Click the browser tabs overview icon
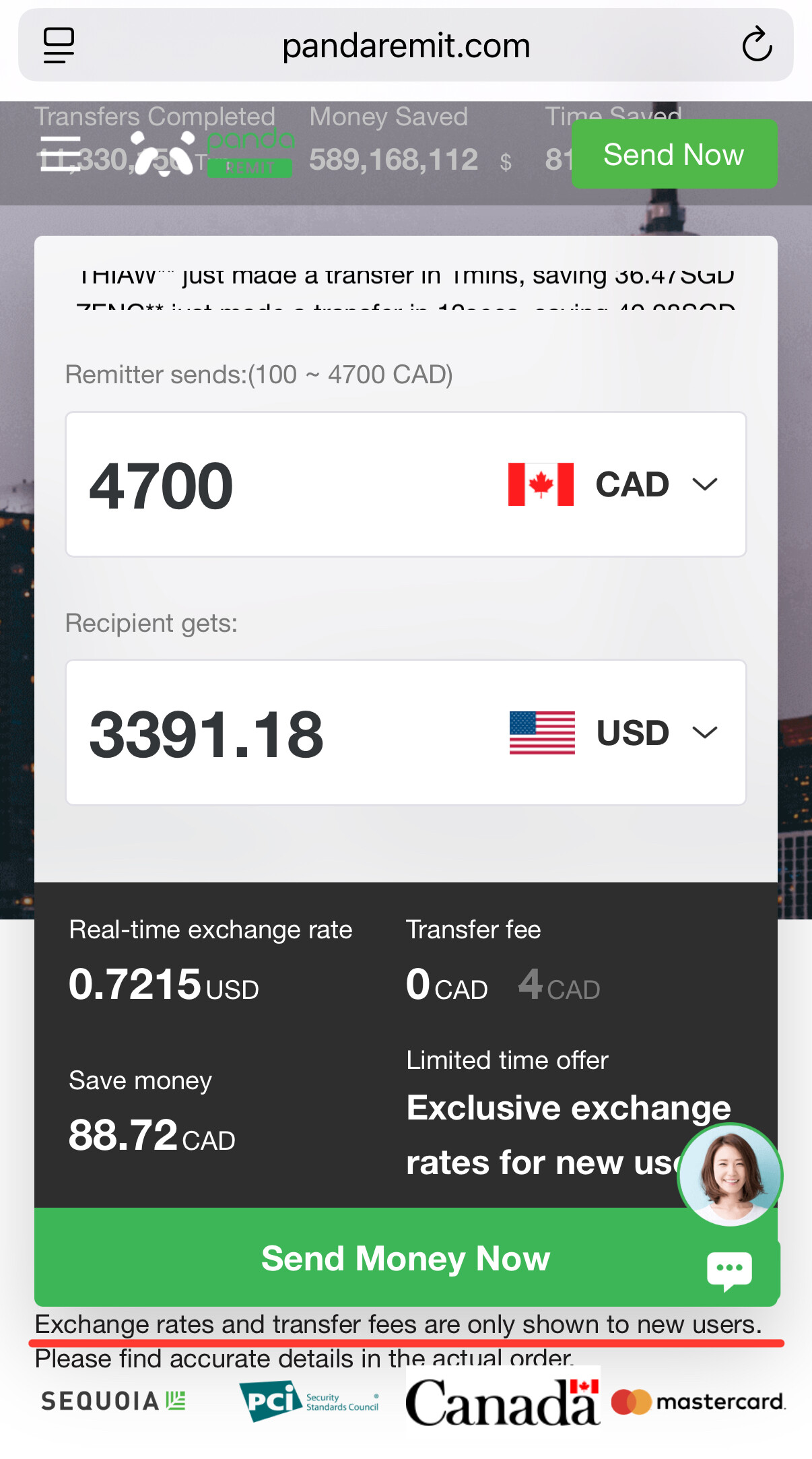Viewport: 812px width, 1459px height. coord(58,44)
